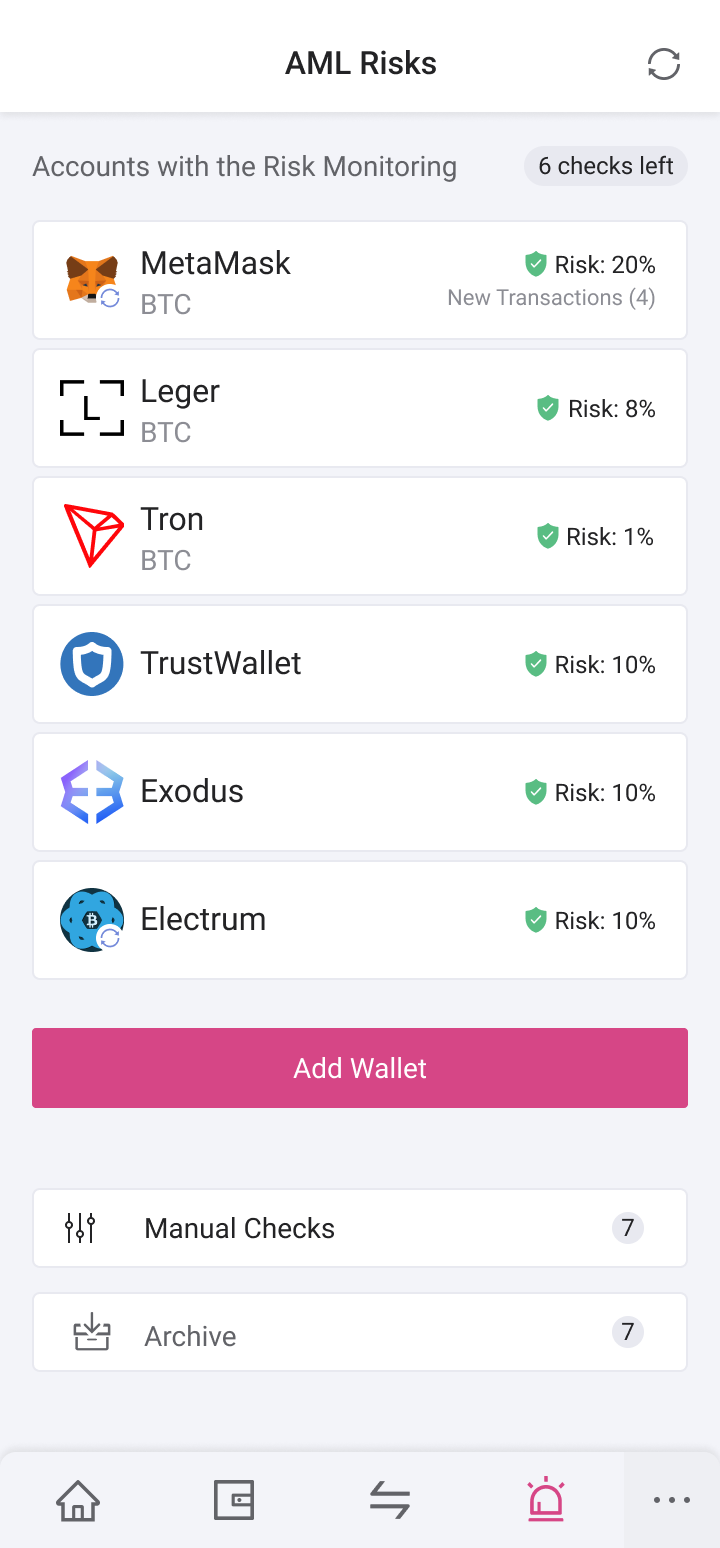Image resolution: width=720 pixels, height=1548 pixels.
Task: Select the TrustWallet account
Action: [360, 664]
